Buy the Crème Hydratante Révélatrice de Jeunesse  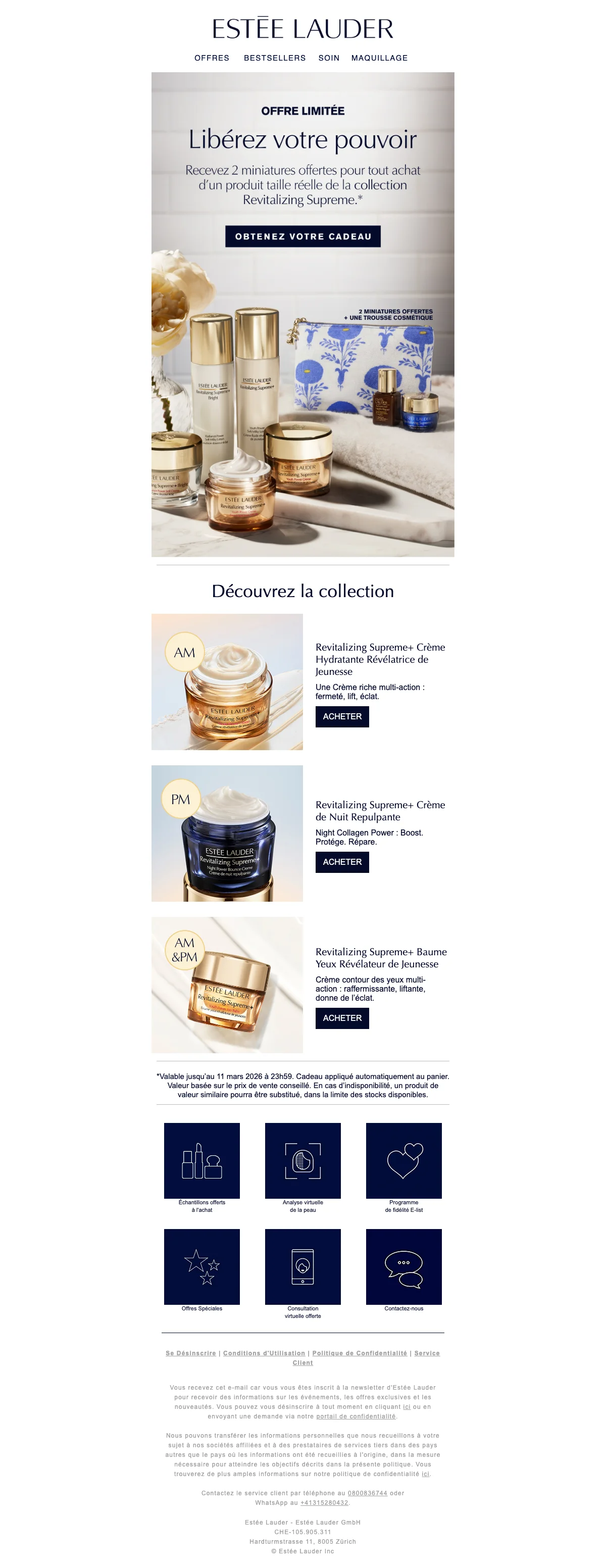pyautogui.click(x=342, y=716)
